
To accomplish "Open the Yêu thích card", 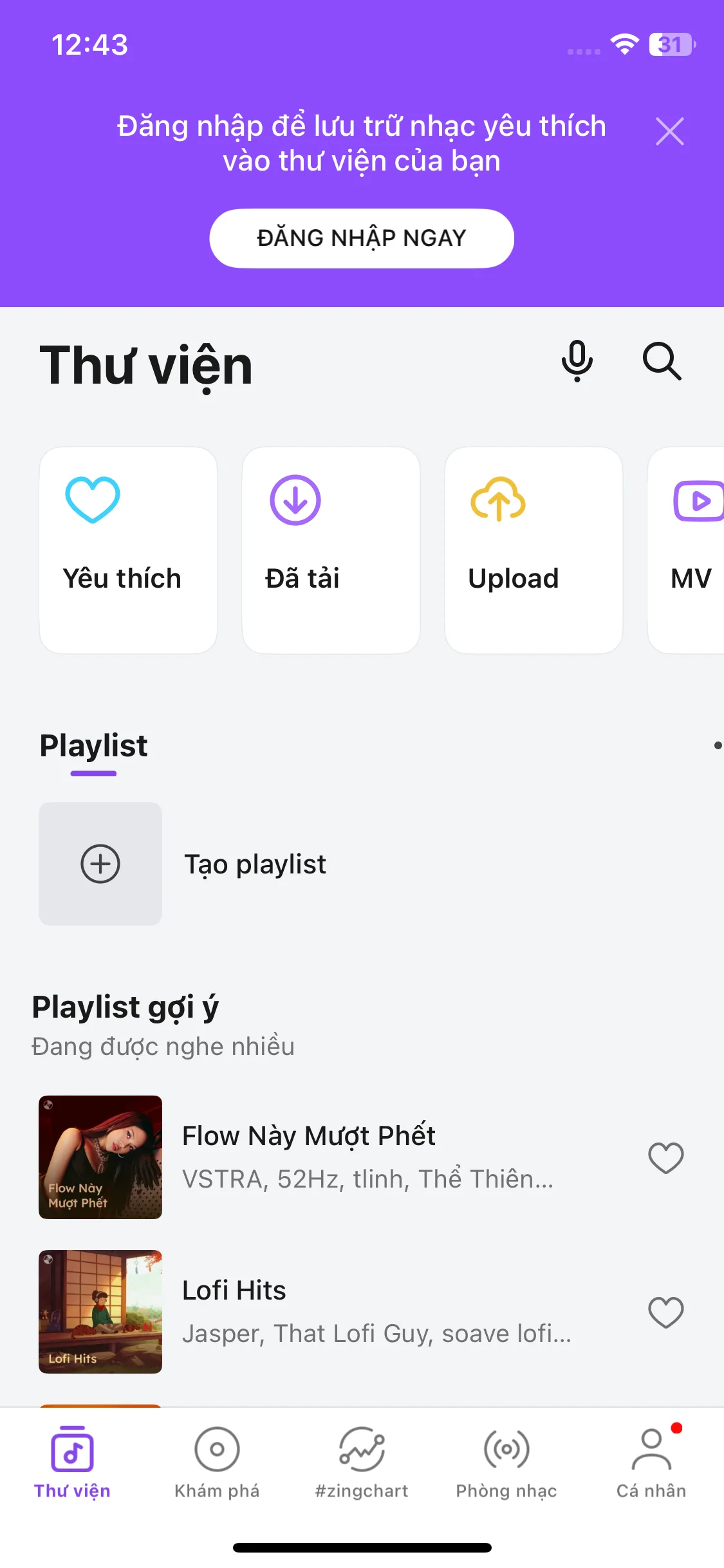I will [x=128, y=550].
